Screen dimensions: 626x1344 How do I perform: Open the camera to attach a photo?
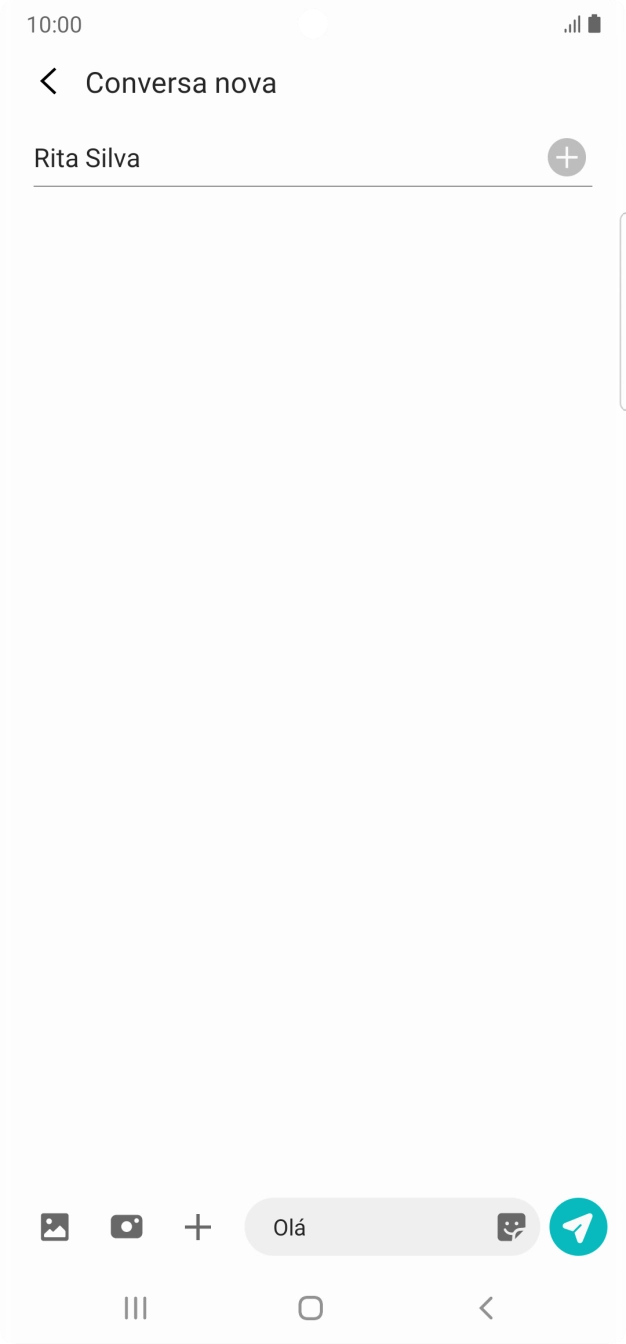click(x=127, y=1227)
